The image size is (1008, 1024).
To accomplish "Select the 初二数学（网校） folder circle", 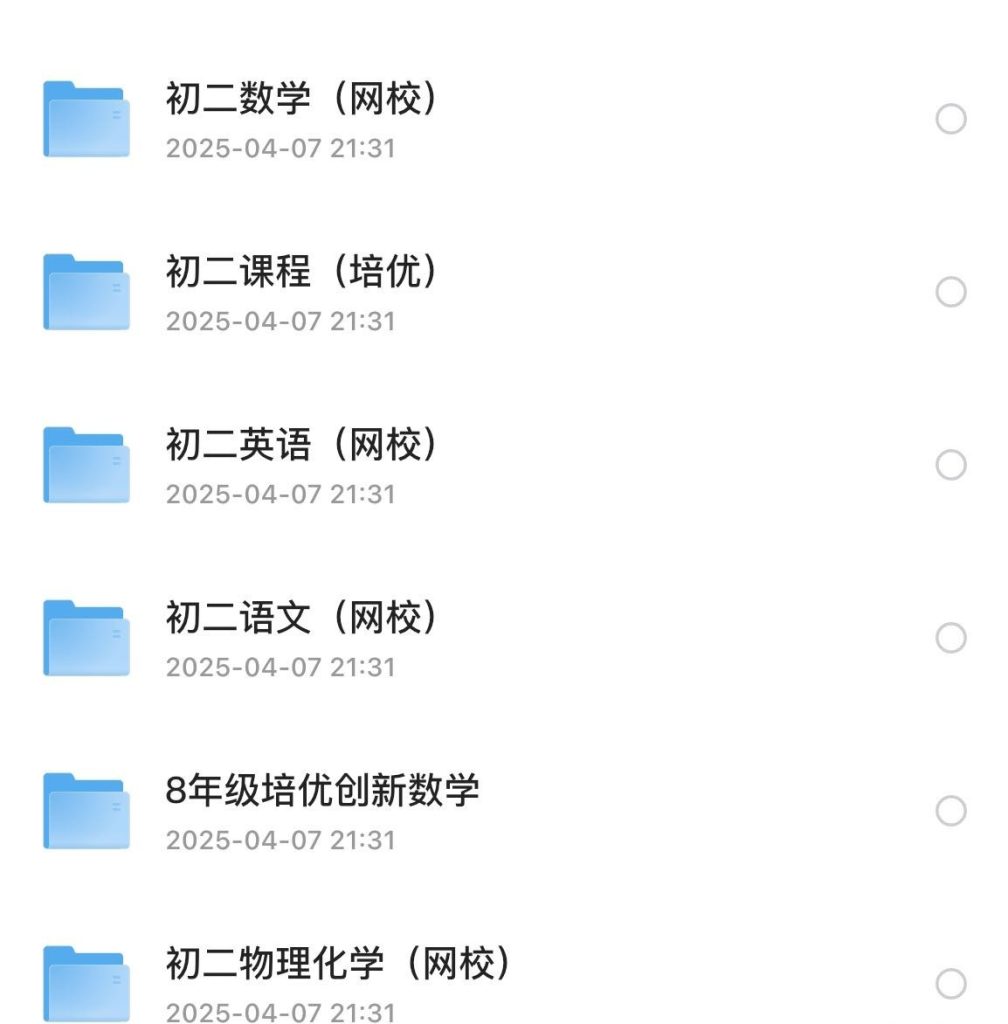I will coord(951,120).
